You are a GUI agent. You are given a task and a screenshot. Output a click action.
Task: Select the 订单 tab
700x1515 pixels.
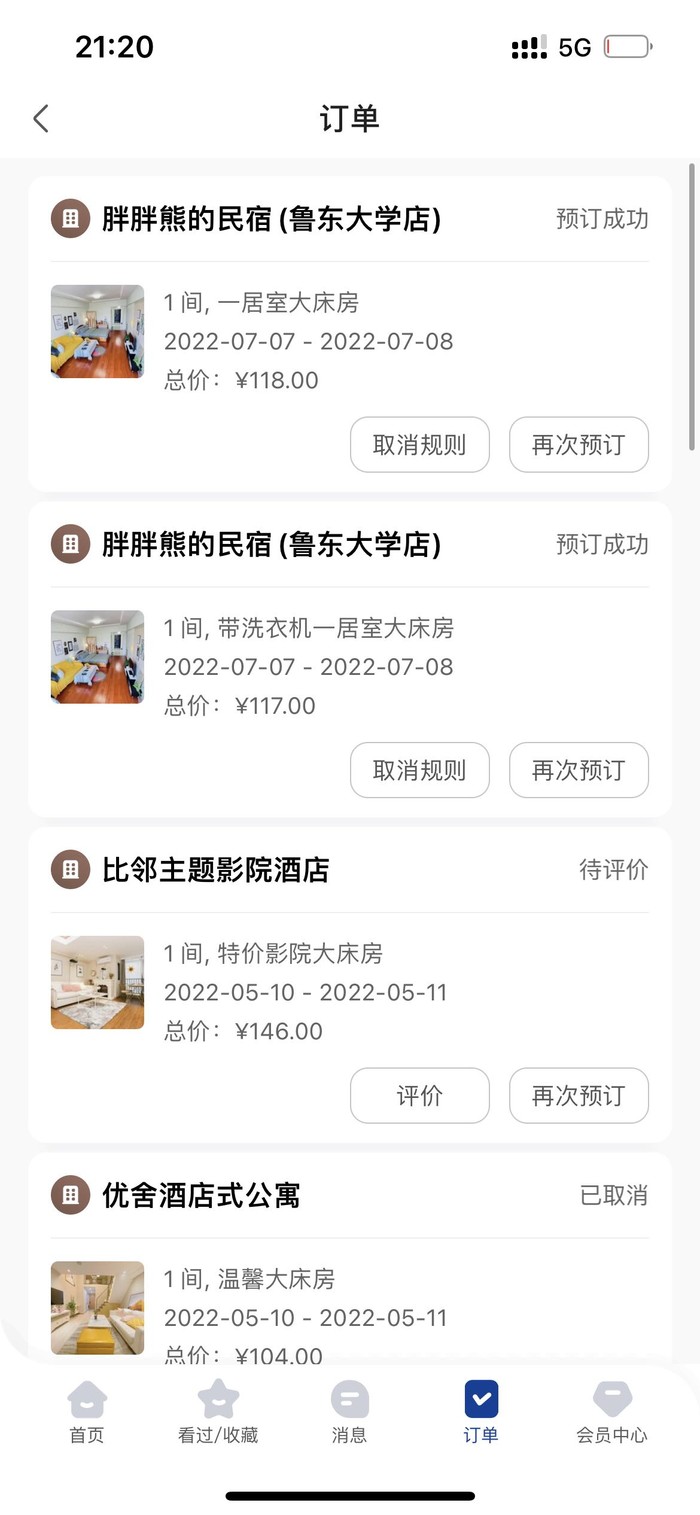[x=481, y=1412]
